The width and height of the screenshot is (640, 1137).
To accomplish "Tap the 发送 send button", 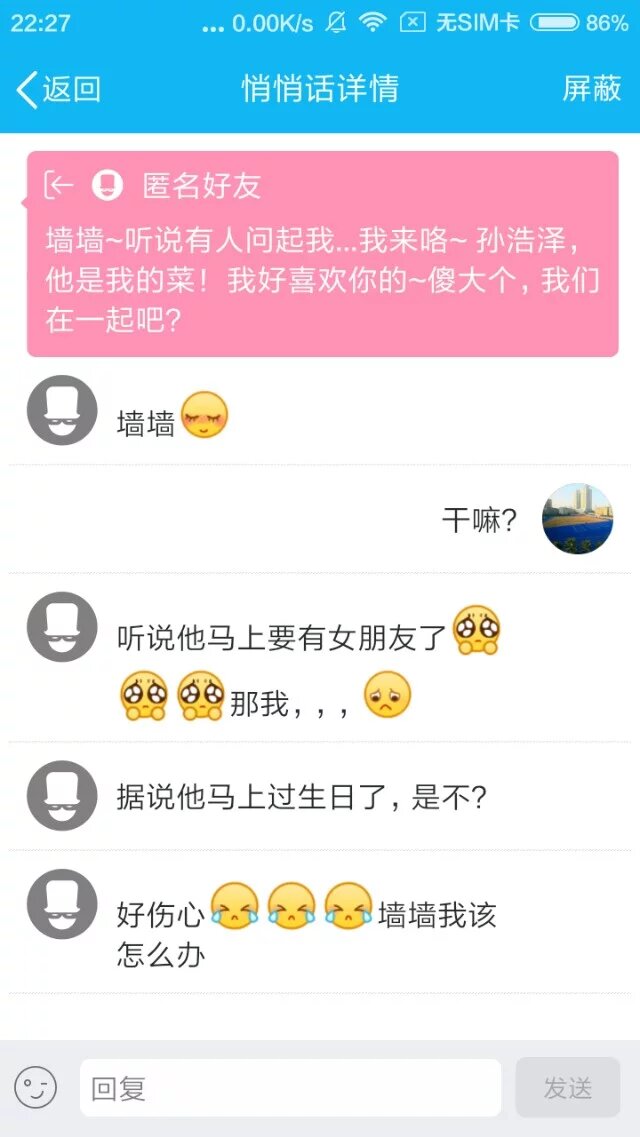I will click(x=567, y=1087).
